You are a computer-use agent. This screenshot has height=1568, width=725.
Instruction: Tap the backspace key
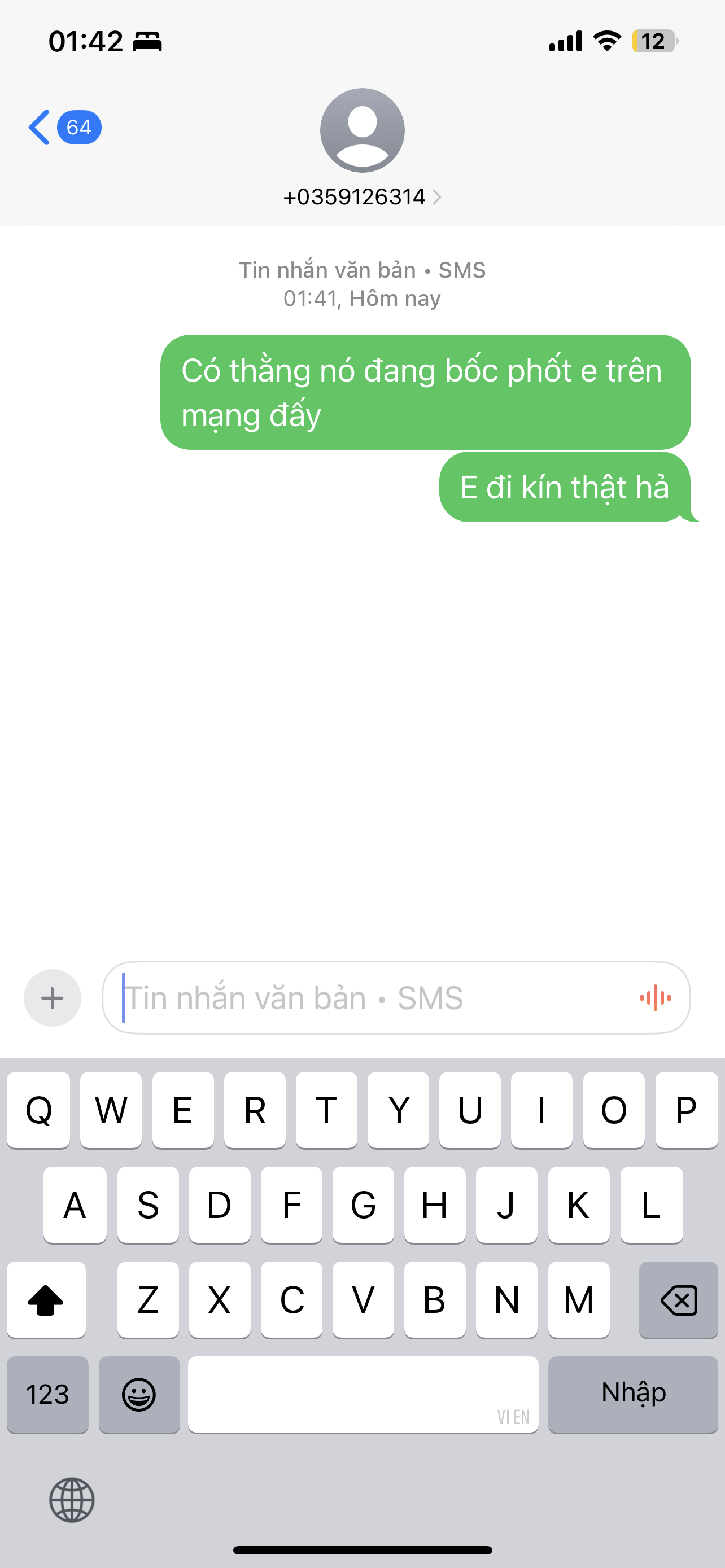[678, 1300]
